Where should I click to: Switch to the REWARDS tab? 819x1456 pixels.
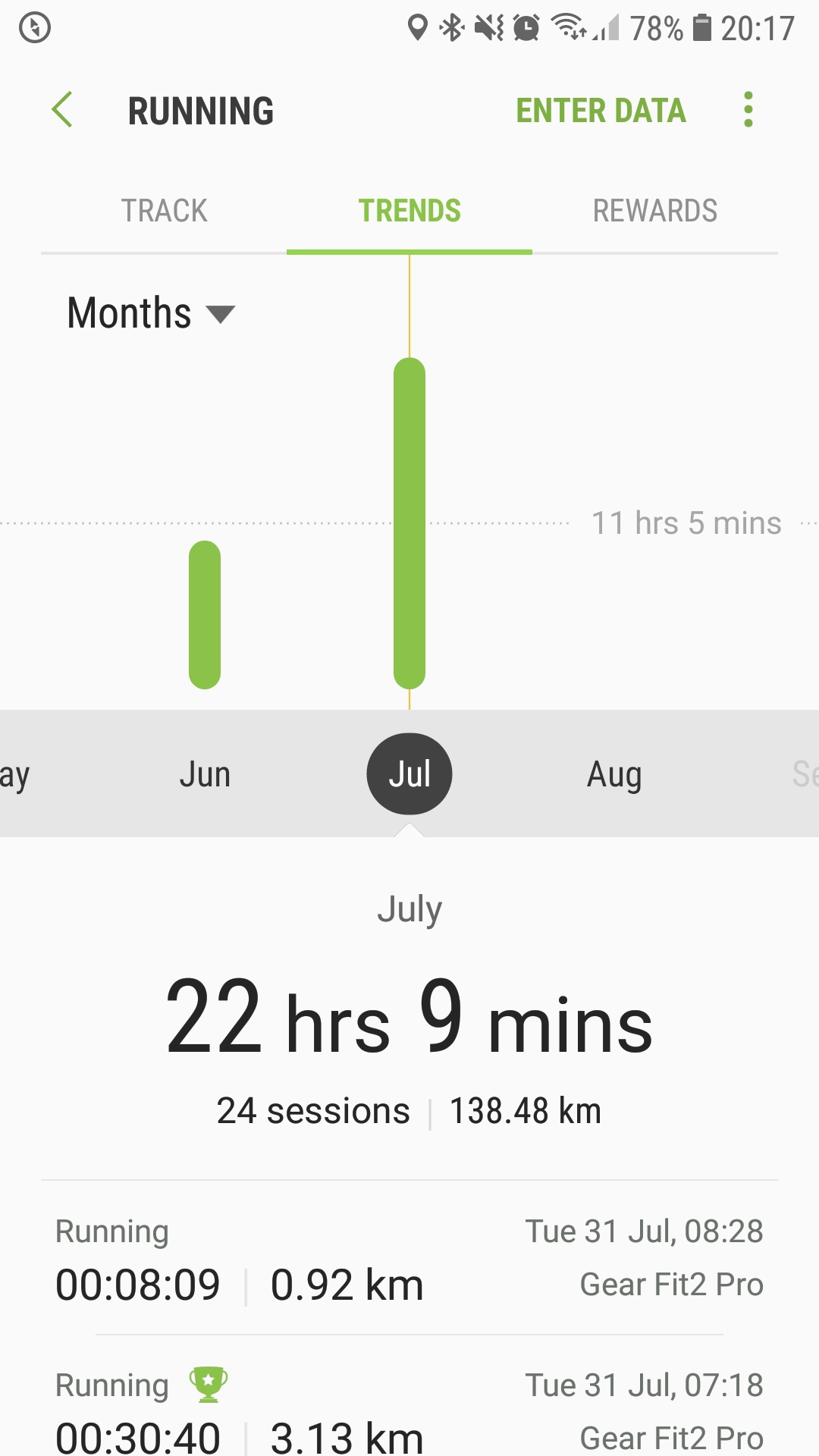tap(655, 211)
